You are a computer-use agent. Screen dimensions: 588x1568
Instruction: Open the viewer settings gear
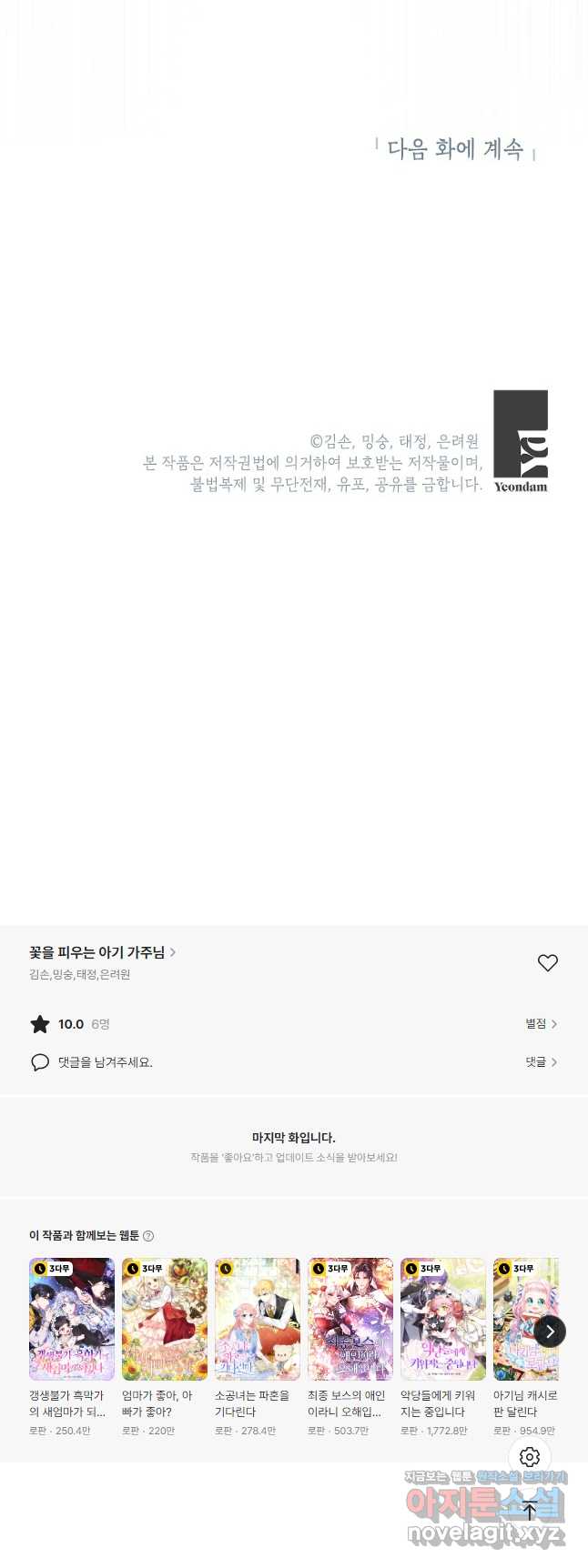530,1457
